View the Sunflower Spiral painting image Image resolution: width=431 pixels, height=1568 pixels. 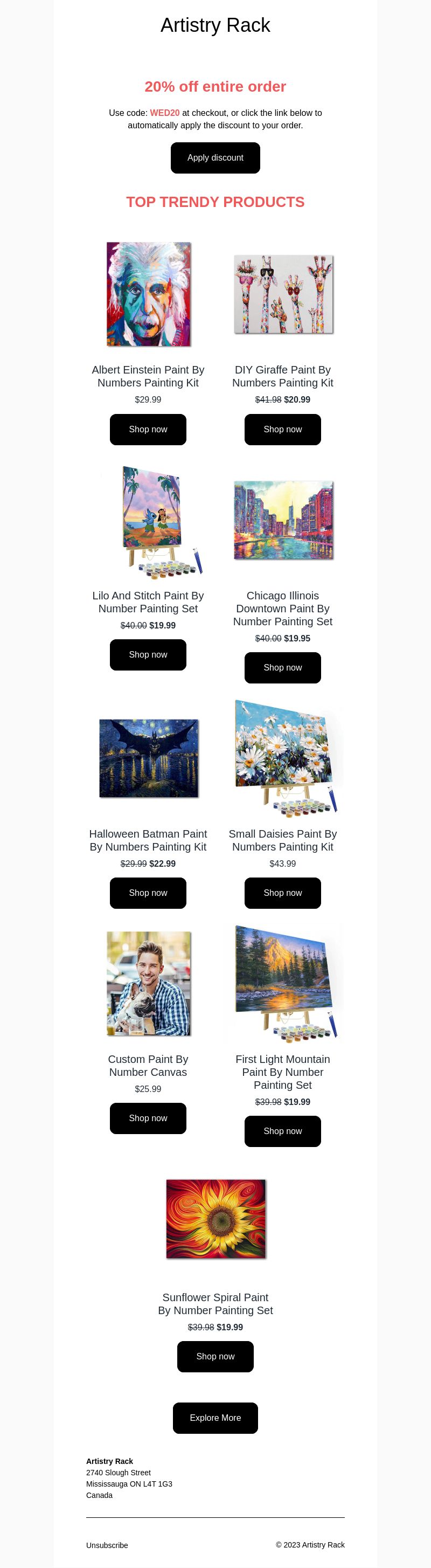point(215,1218)
